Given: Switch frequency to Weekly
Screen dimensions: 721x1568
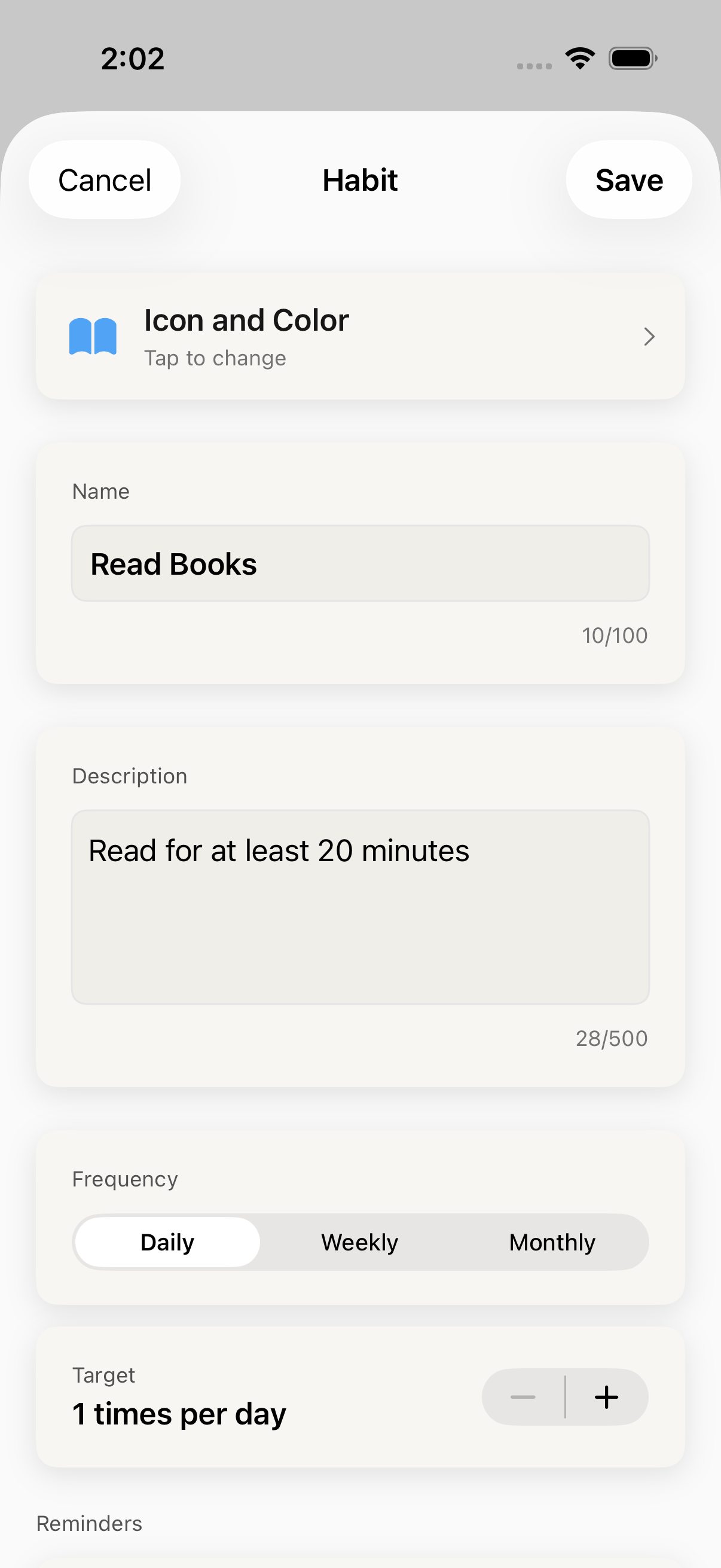Looking at the screenshot, I should point(359,1241).
